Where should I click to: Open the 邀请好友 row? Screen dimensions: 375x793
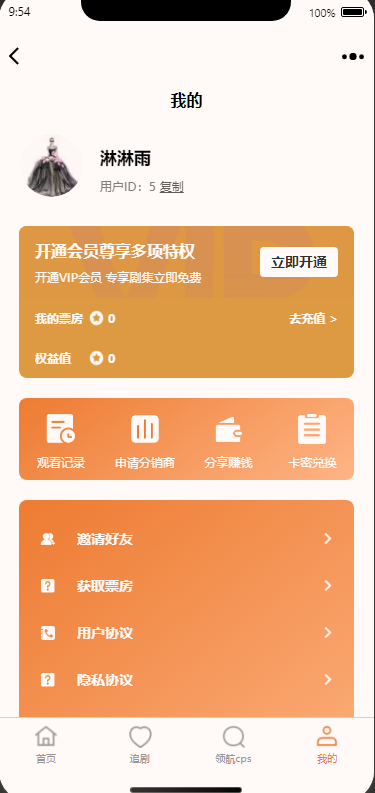click(x=186, y=539)
